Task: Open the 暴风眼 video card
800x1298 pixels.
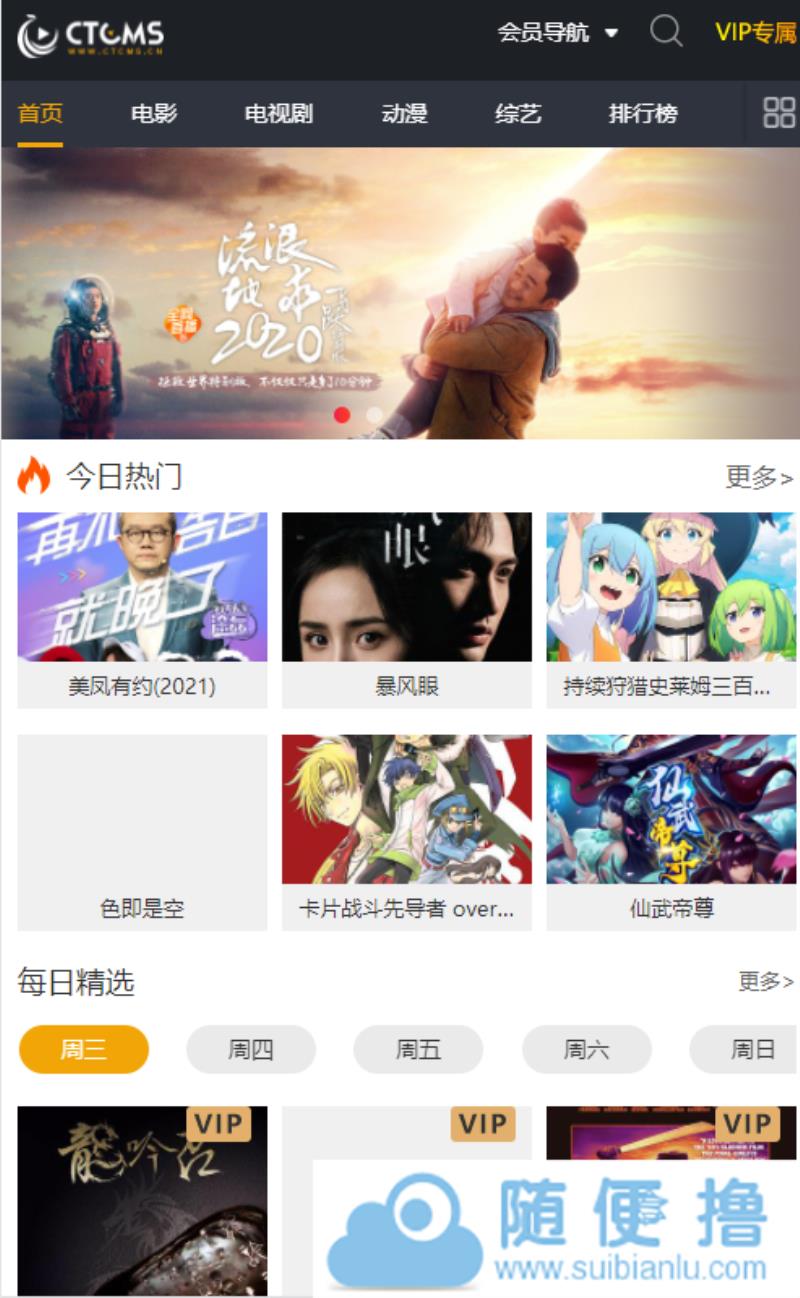Action: coord(407,609)
